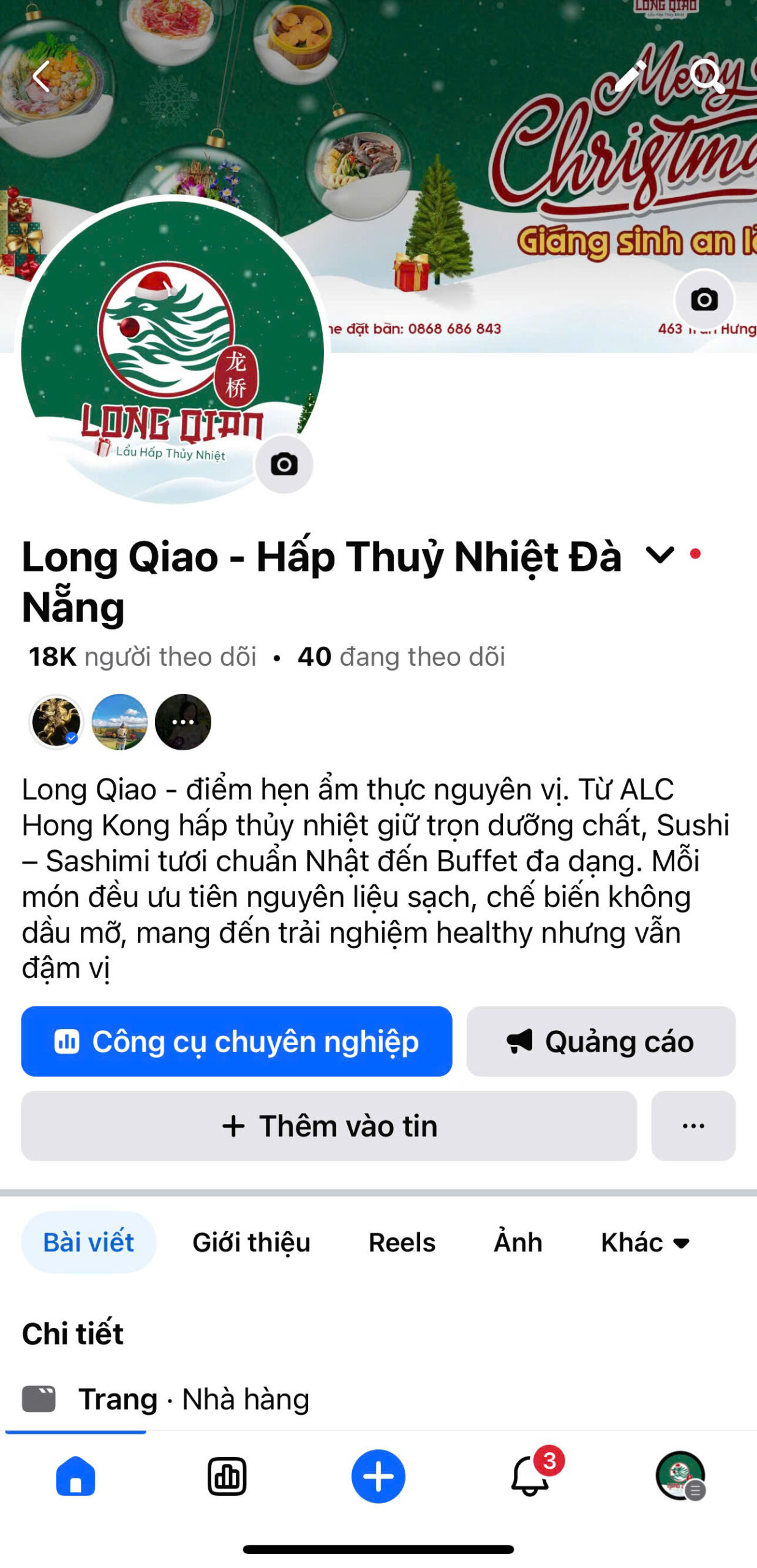
Task: Open Công cụ chuyên nghiệp dashboard
Action: [236, 1041]
